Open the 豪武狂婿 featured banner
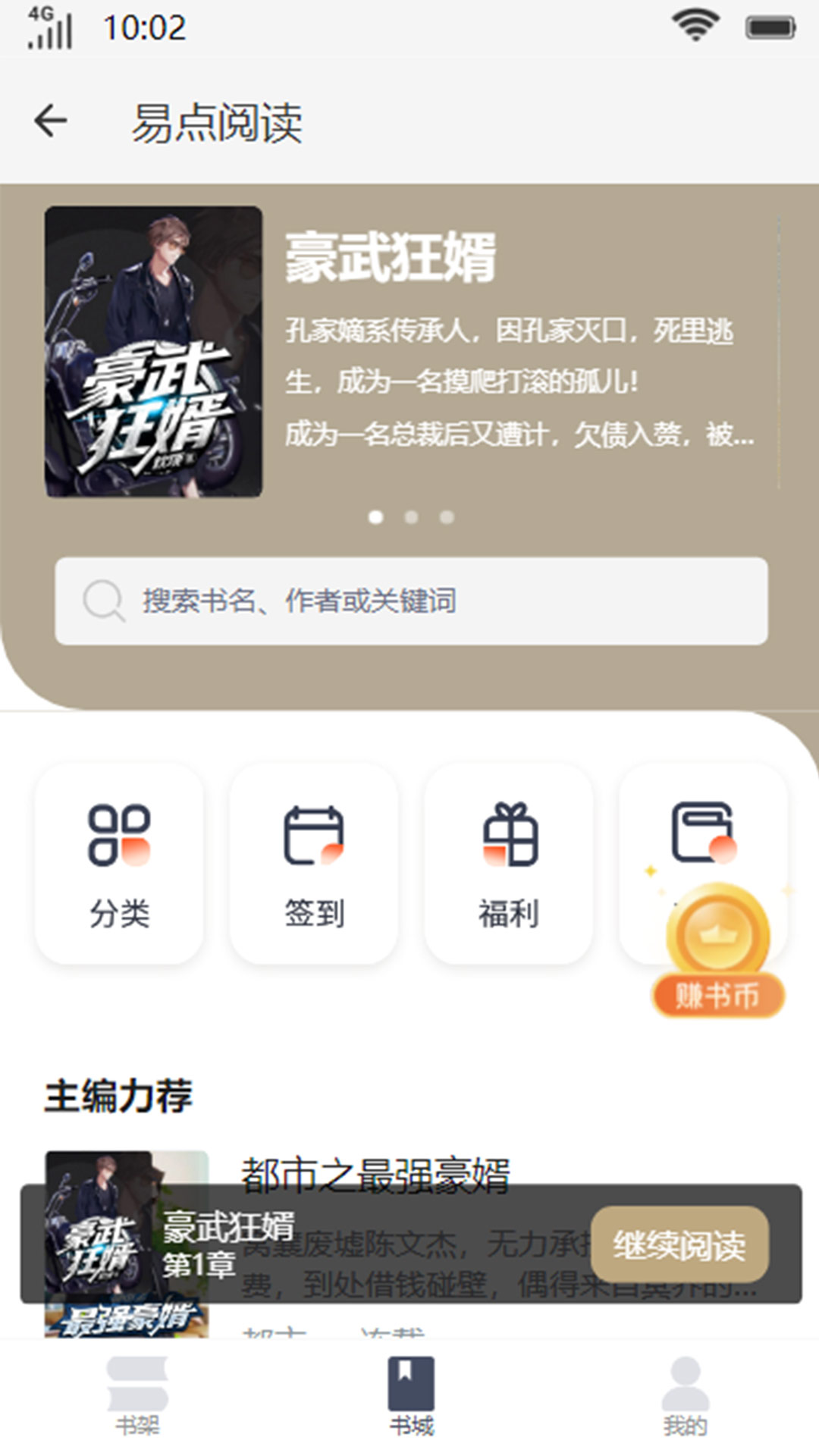 click(x=409, y=351)
